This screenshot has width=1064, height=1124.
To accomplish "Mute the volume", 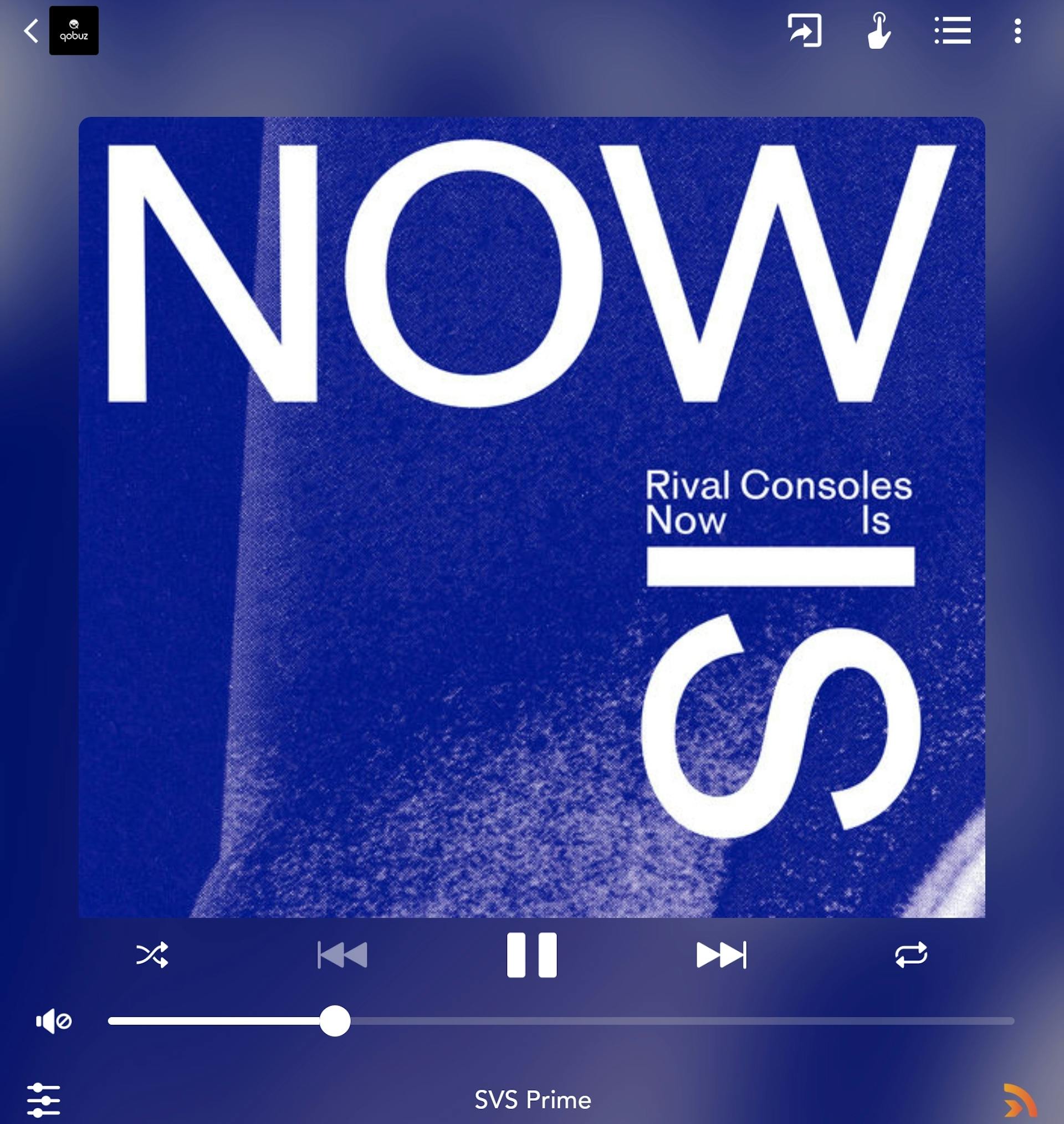I will 53,1021.
